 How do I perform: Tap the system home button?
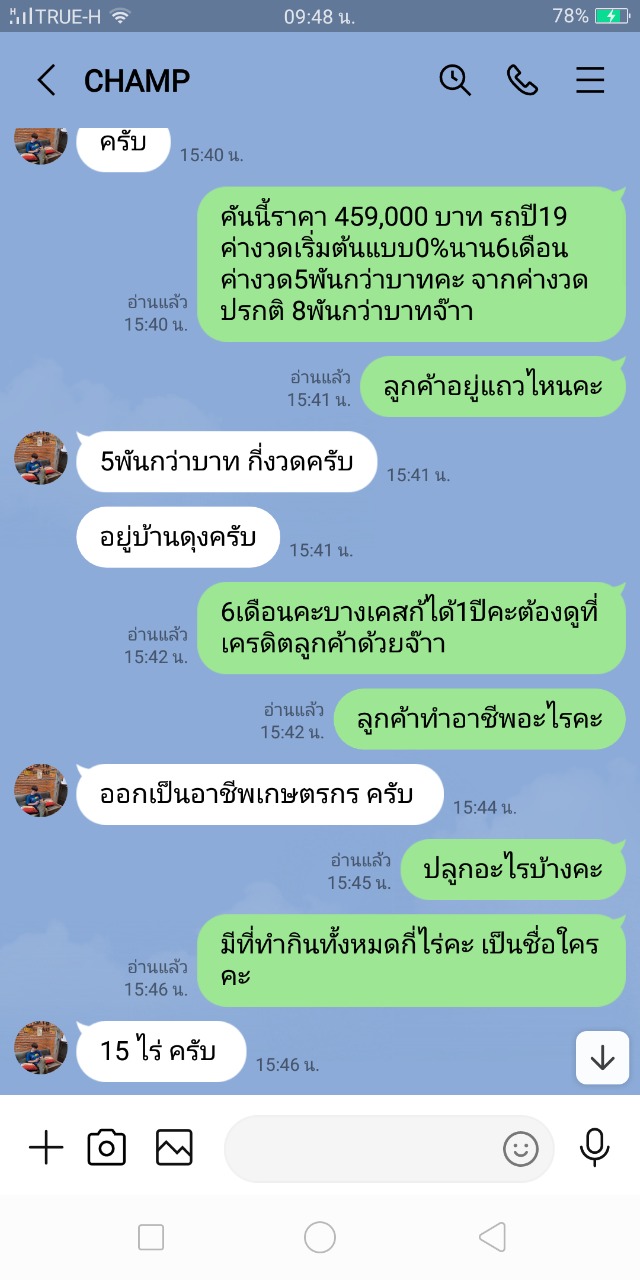(x=320, y=1238)
